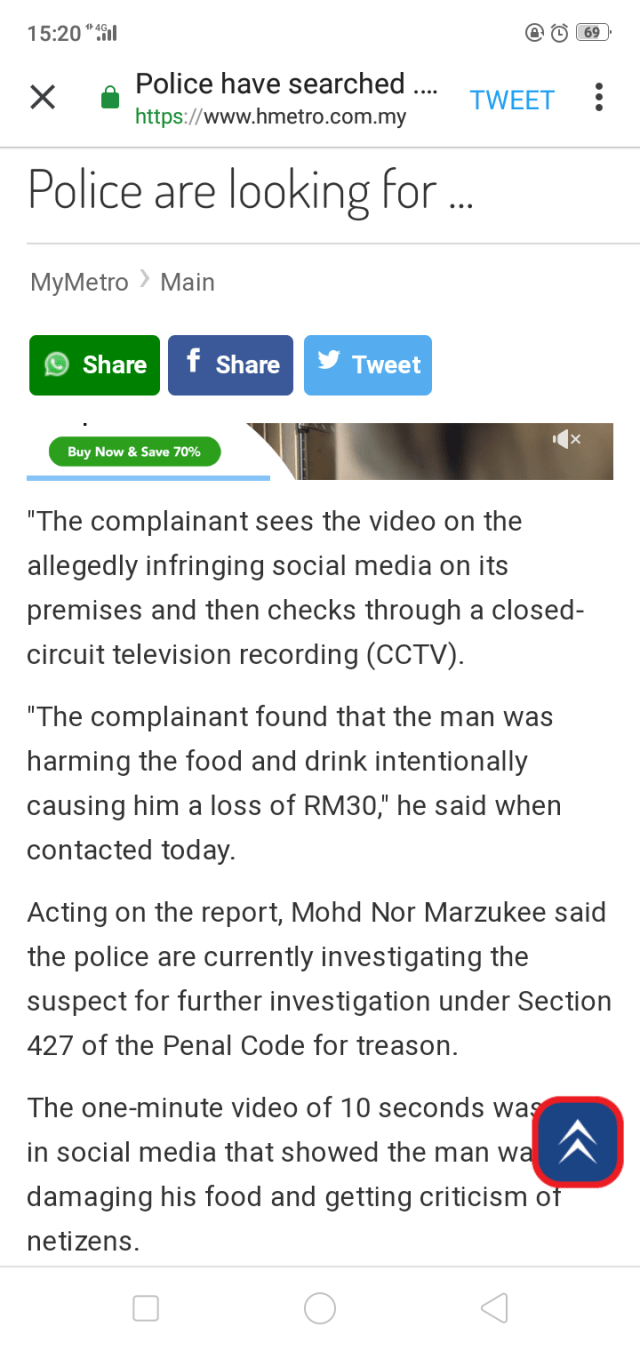Unmute the video advertisement
Screen dimensions: 640x1351
566,439
